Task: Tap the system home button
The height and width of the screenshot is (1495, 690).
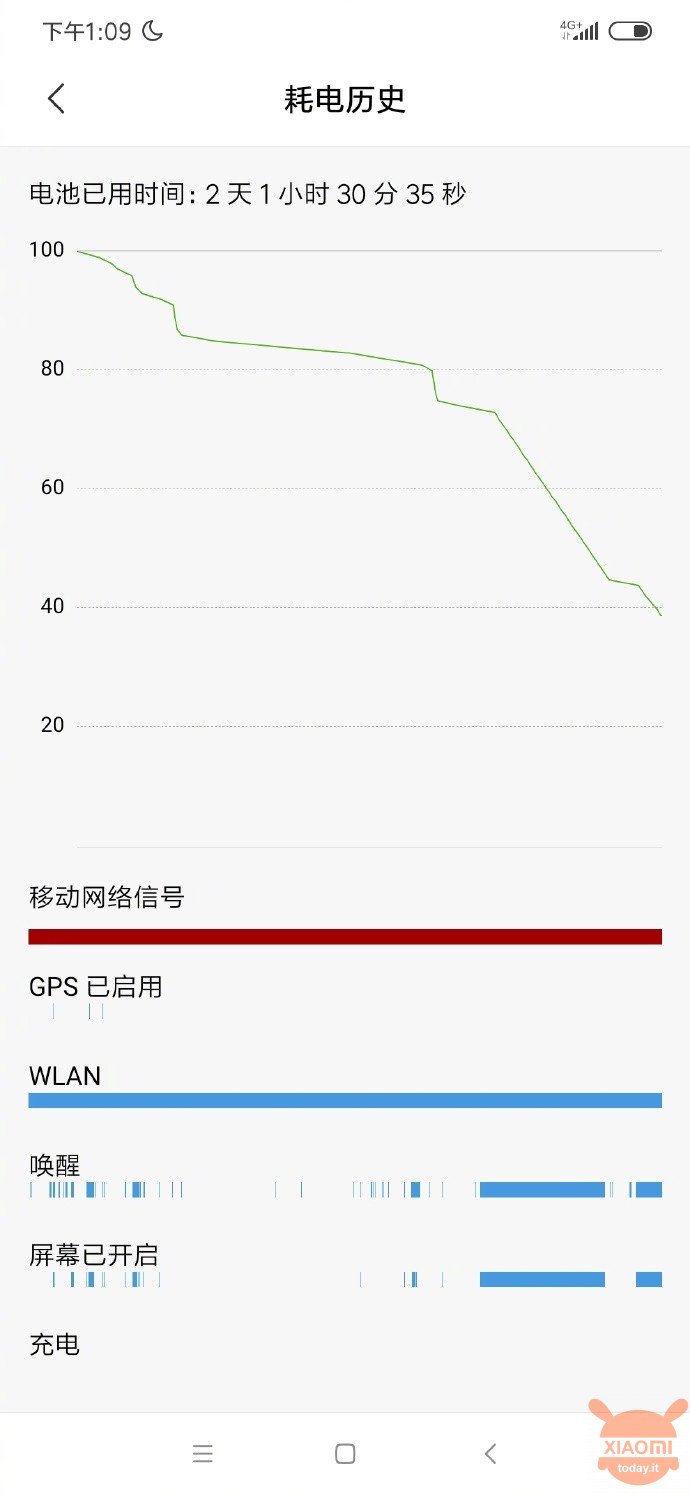Action: (x=345, y=1453)
